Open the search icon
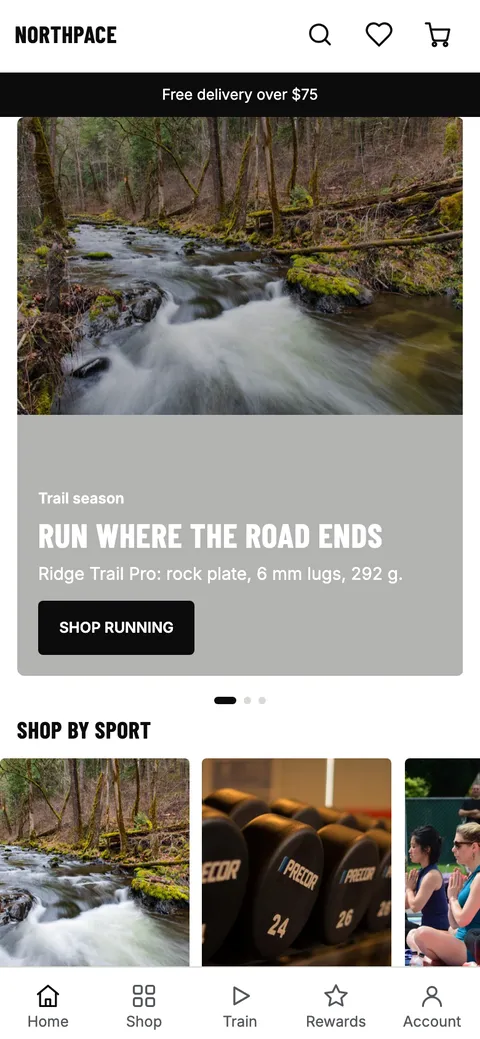The image size is (480, 1039). click(x=320, y=34)
